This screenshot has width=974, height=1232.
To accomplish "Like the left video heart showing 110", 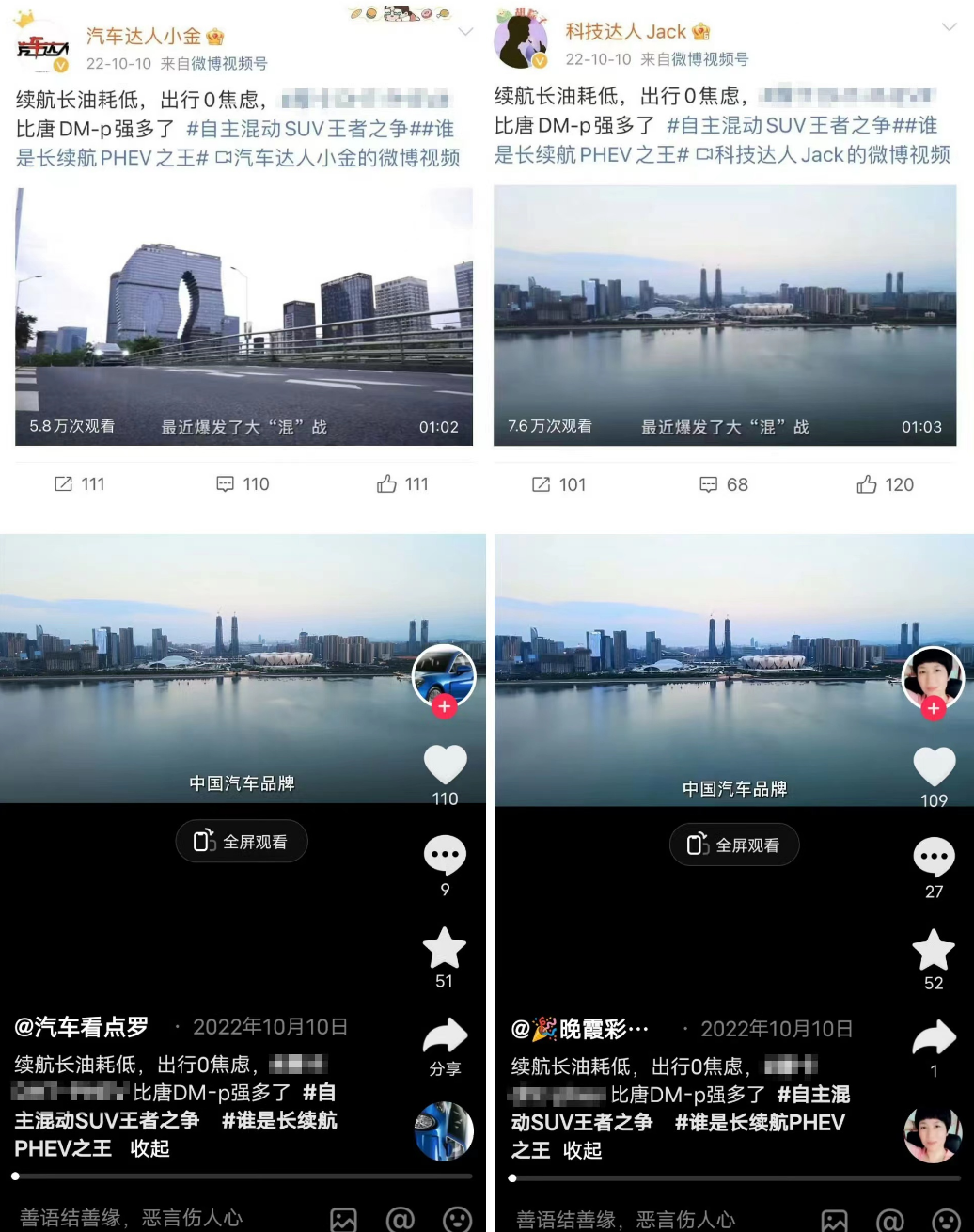I will pyautogui.click(x=445, y=766).
